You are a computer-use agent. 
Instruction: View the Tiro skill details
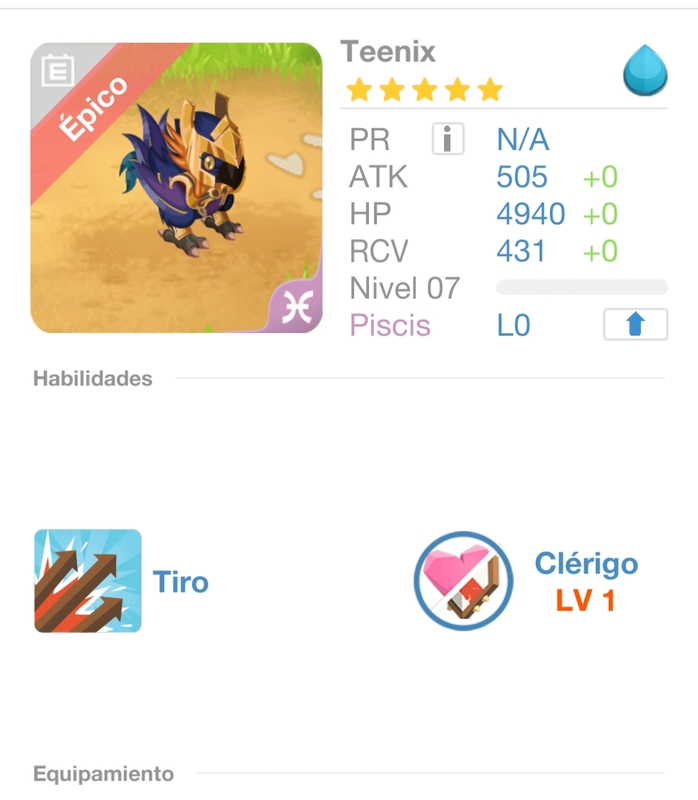pyautogui.click(x=88, y=581)
